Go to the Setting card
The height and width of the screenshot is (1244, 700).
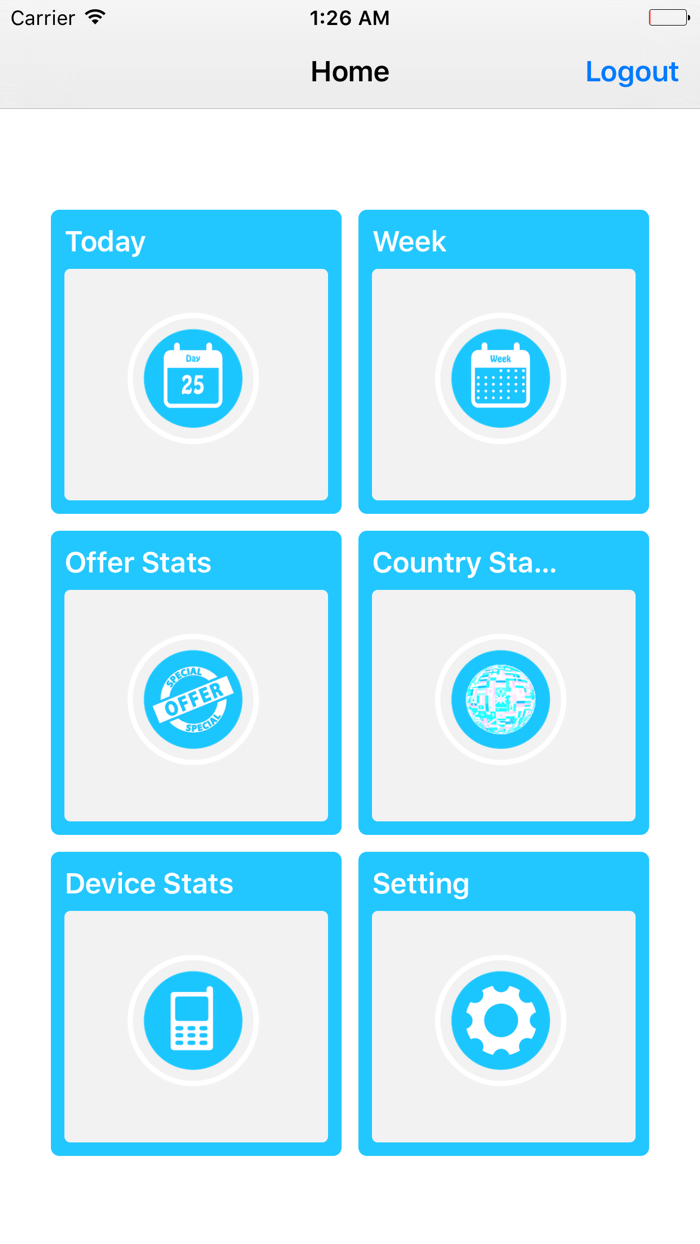(x=504, y=1004)
